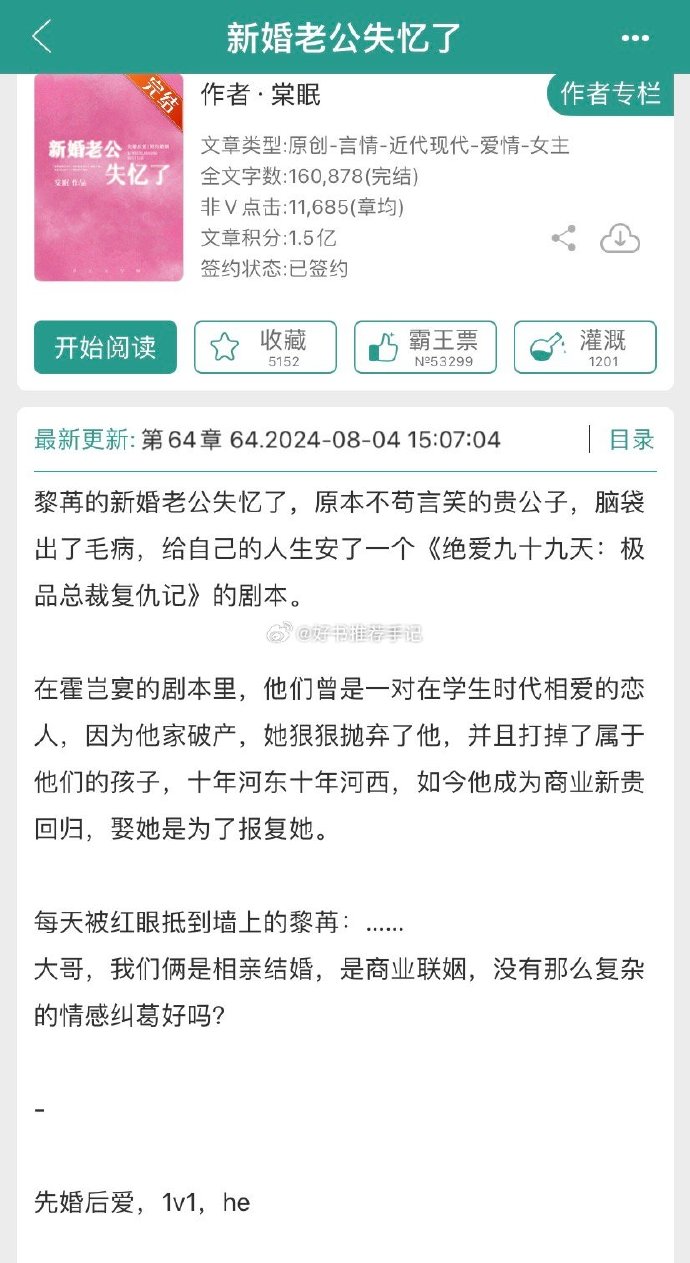
Task: Open the three-dot overflow menu
Action: pyautogui.click(x=635, y=38)
